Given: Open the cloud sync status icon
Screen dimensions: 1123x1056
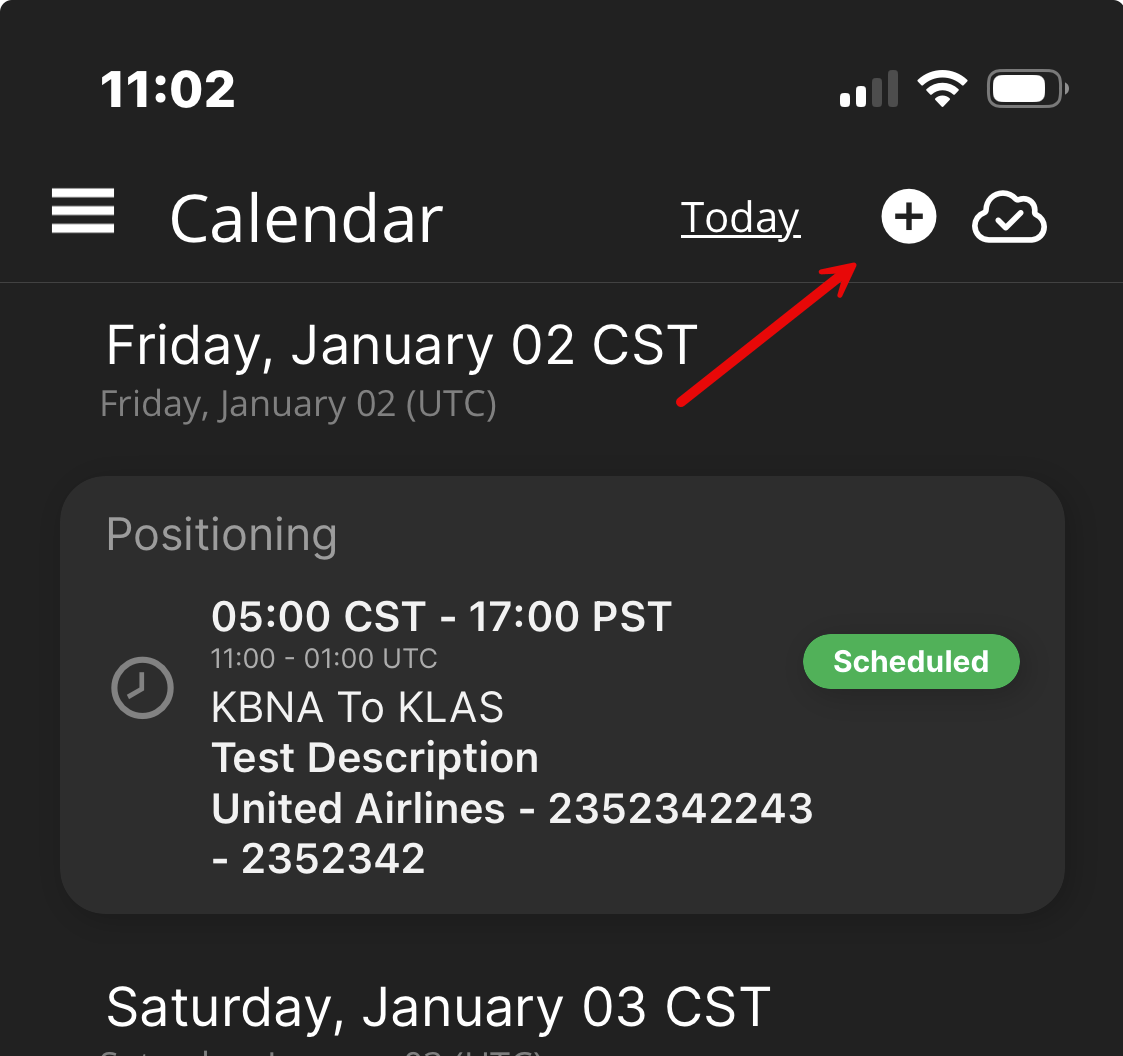Looking at the screenshot, I should pyautogui.click(x=1009, y=218).
